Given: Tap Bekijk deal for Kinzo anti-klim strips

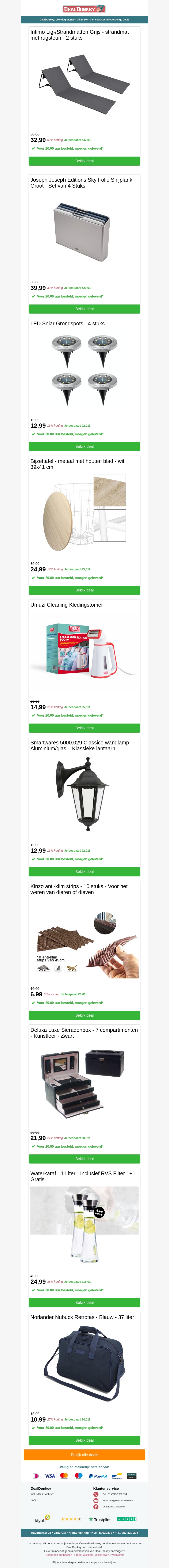Looking at the screenshot, I should coord(84,1015).
